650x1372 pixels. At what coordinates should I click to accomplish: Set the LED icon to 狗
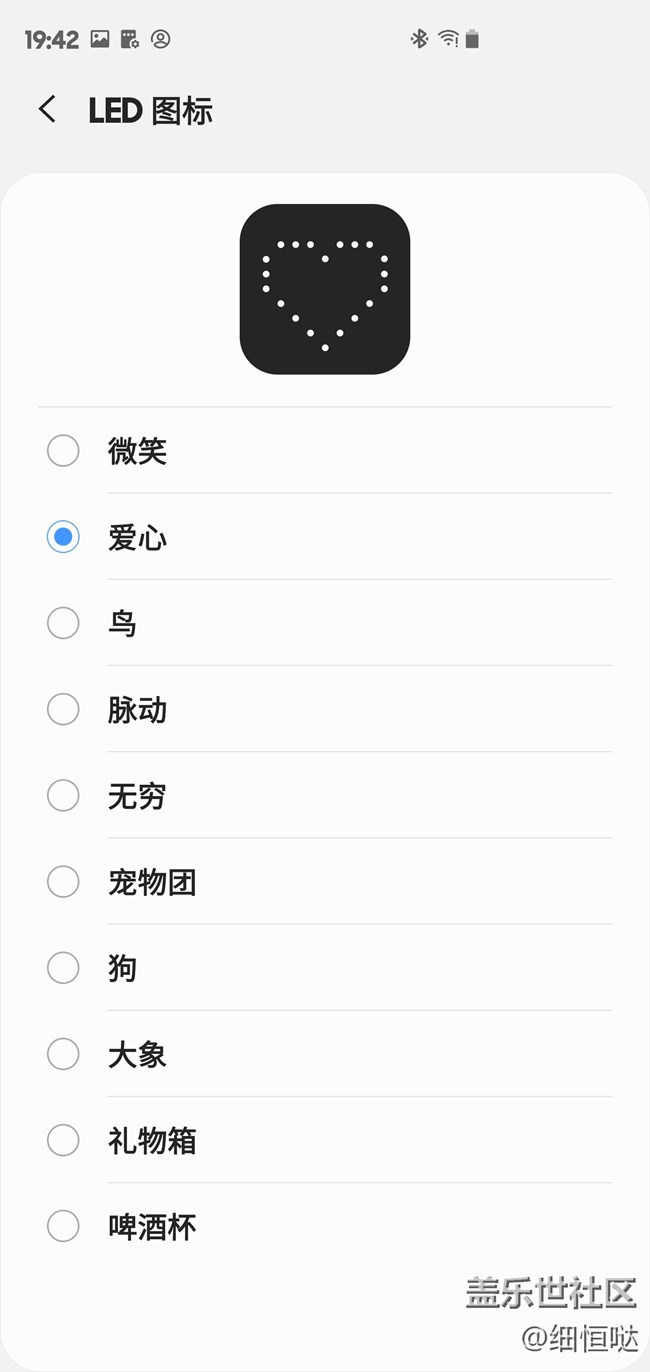point(64,968)
